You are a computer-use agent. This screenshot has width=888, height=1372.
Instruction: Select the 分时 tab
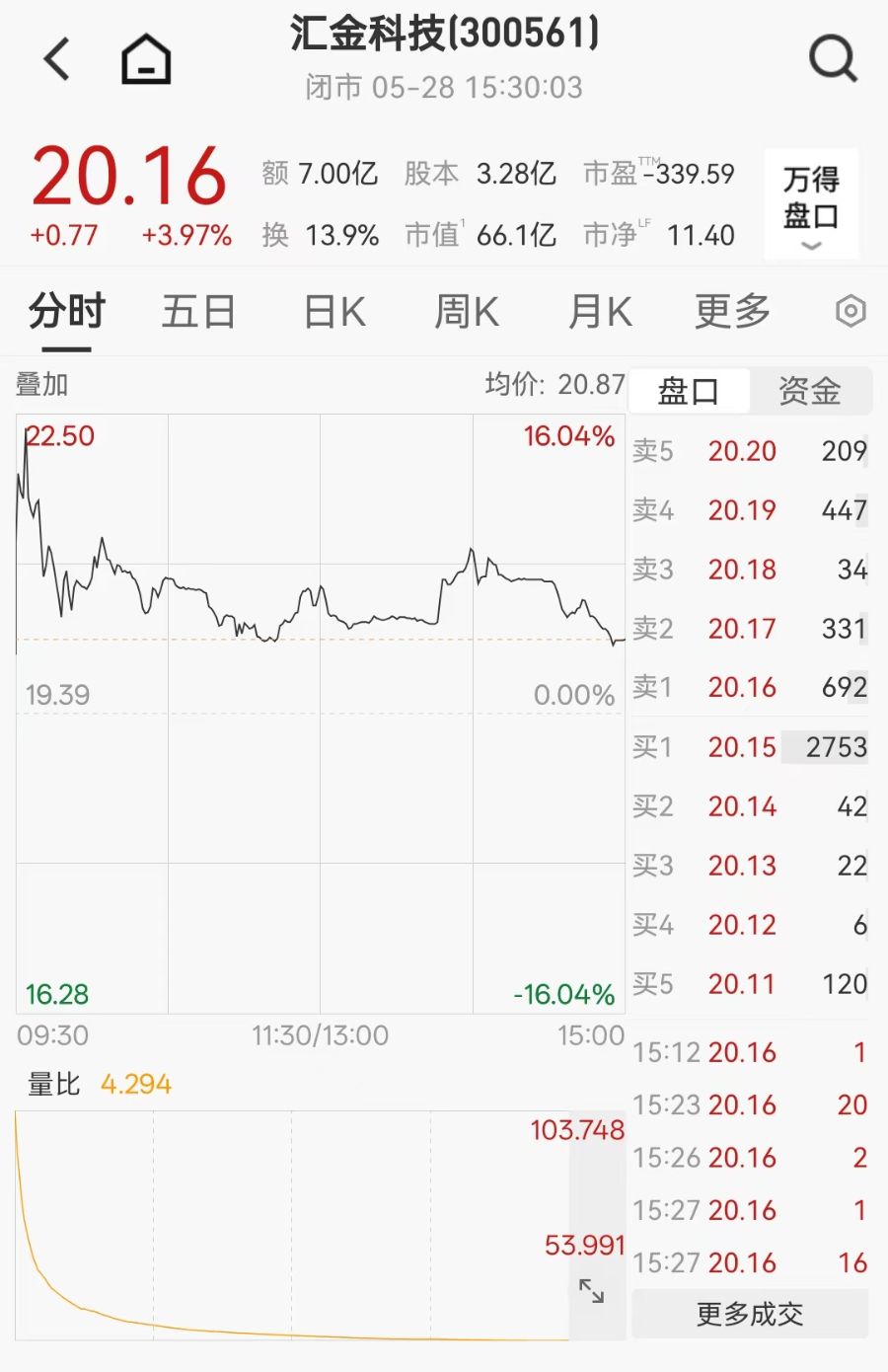(66, 312)
